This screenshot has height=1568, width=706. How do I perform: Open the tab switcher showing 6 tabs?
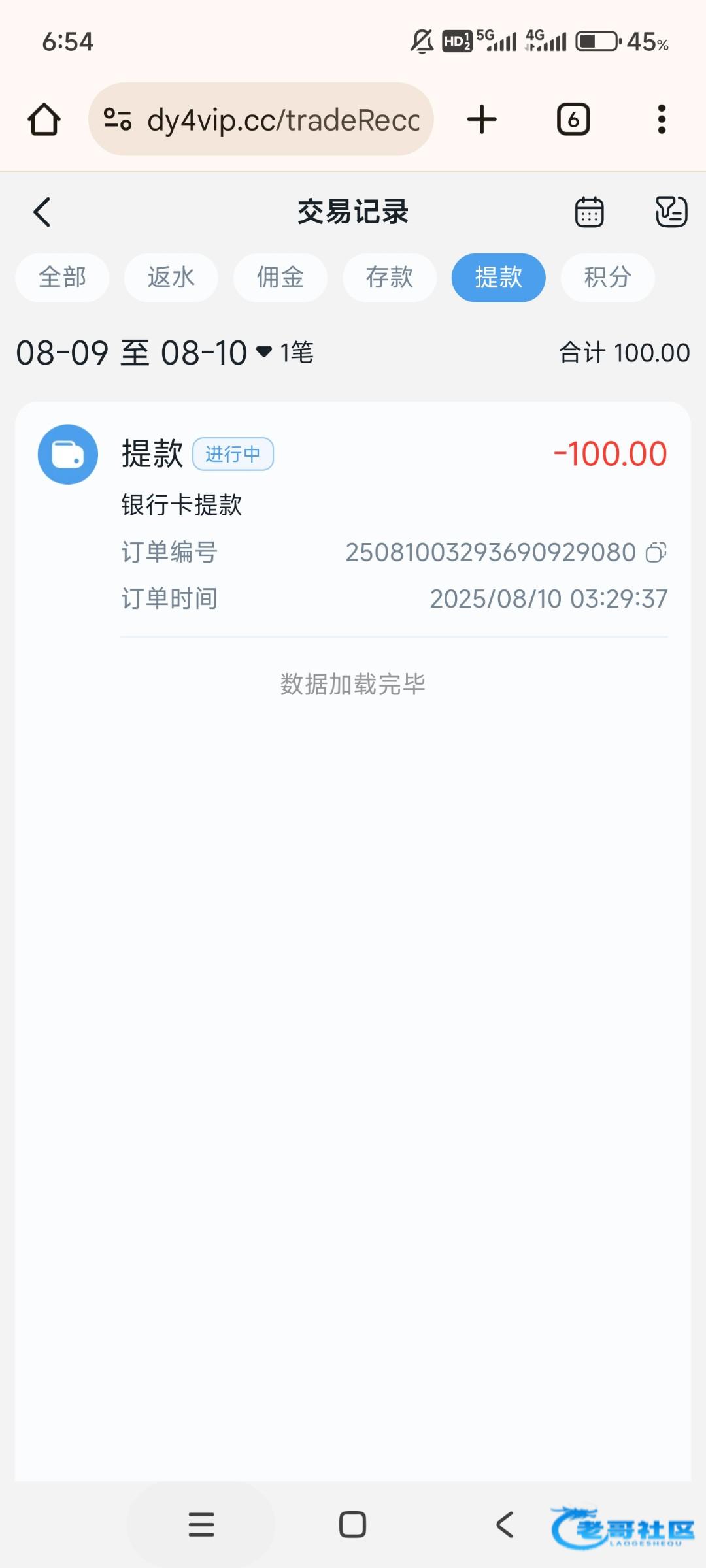pyautogui.click(x=573, y=120)
